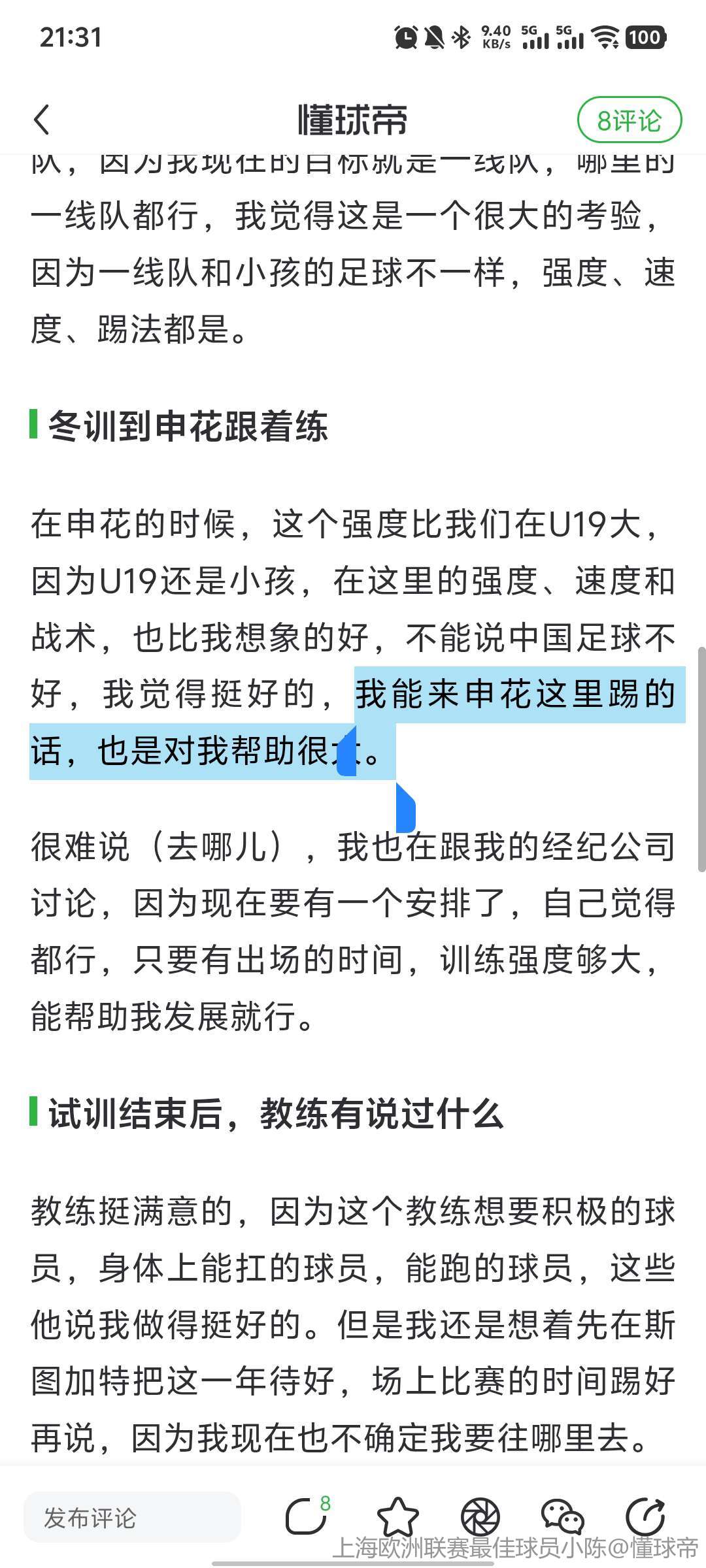Share the article to WeChat
Image resolution: width=706 pixels, height=1568 pixels.
(x=562, y=1516)
